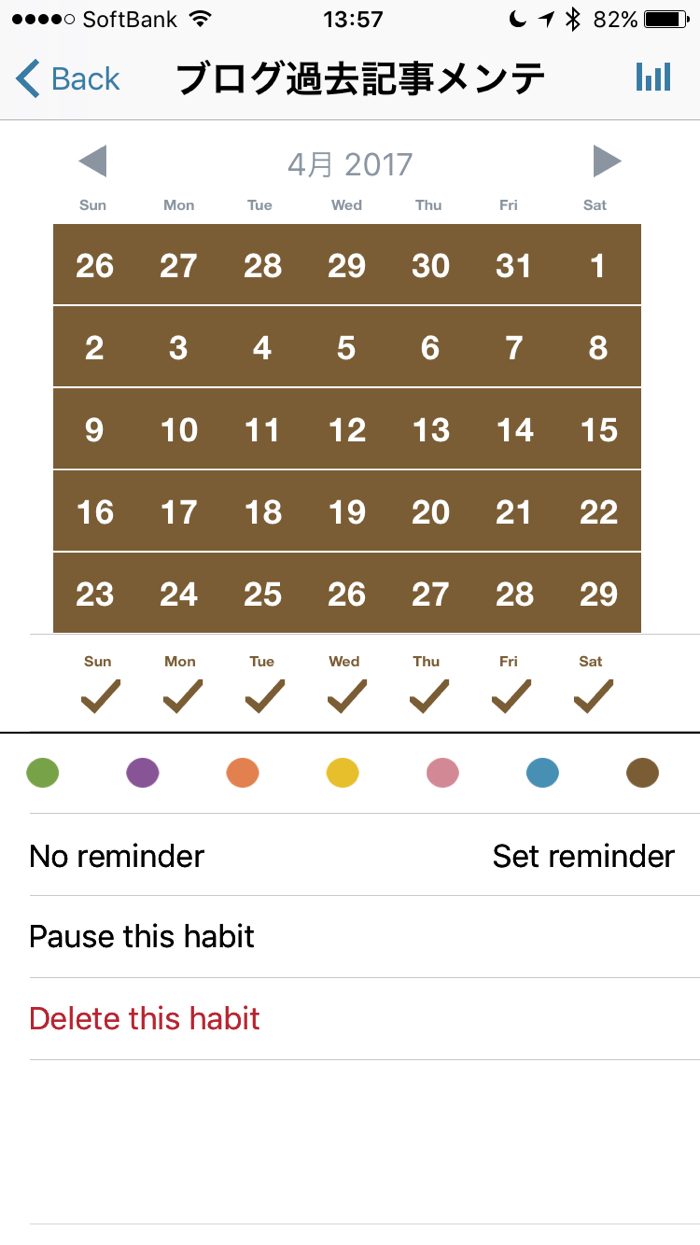Choose the purple color swatch
Viewport: 700px width, 1245px height.
click(143, 773)
